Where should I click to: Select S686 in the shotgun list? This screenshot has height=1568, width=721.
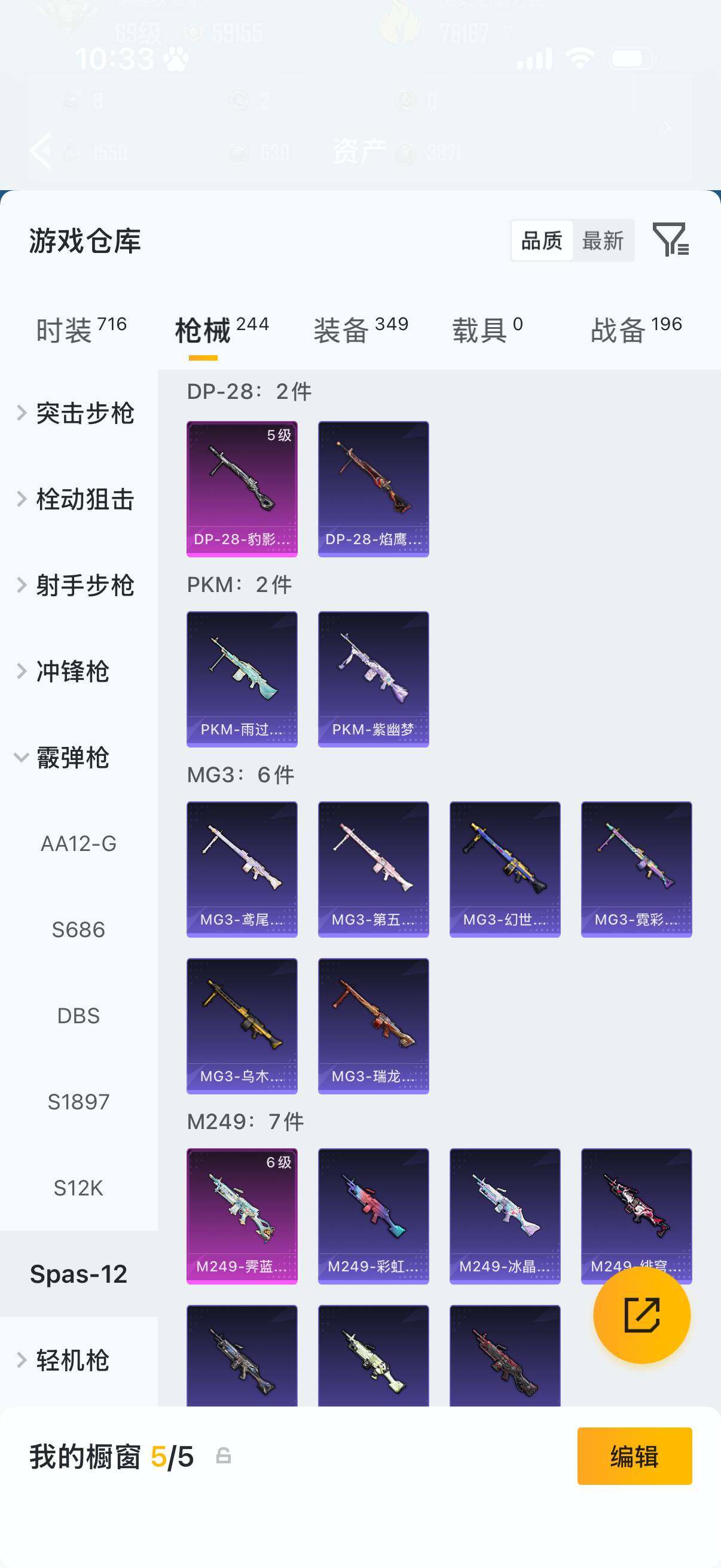[x=79, y=929]
